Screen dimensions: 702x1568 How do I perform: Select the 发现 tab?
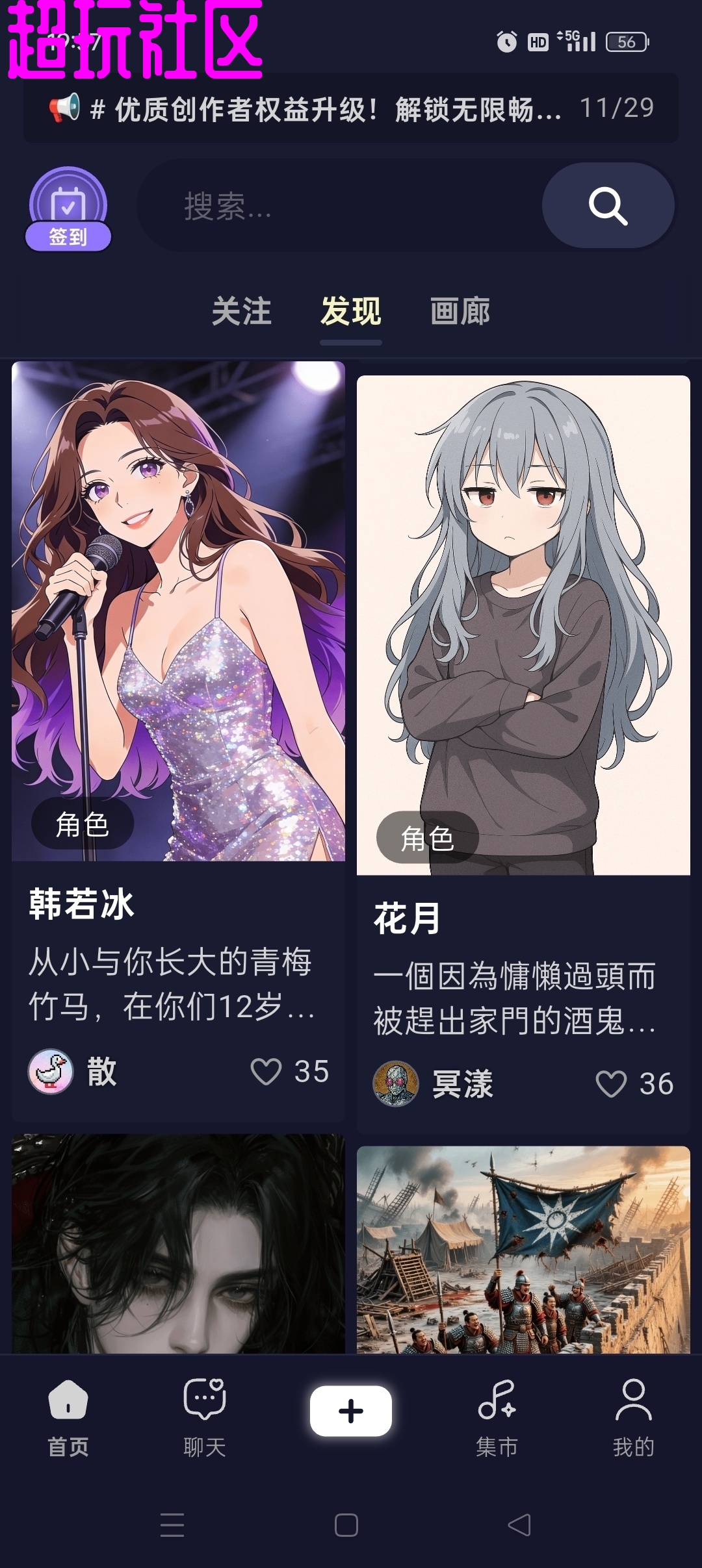pyautogui.click(x=351, y=311)
